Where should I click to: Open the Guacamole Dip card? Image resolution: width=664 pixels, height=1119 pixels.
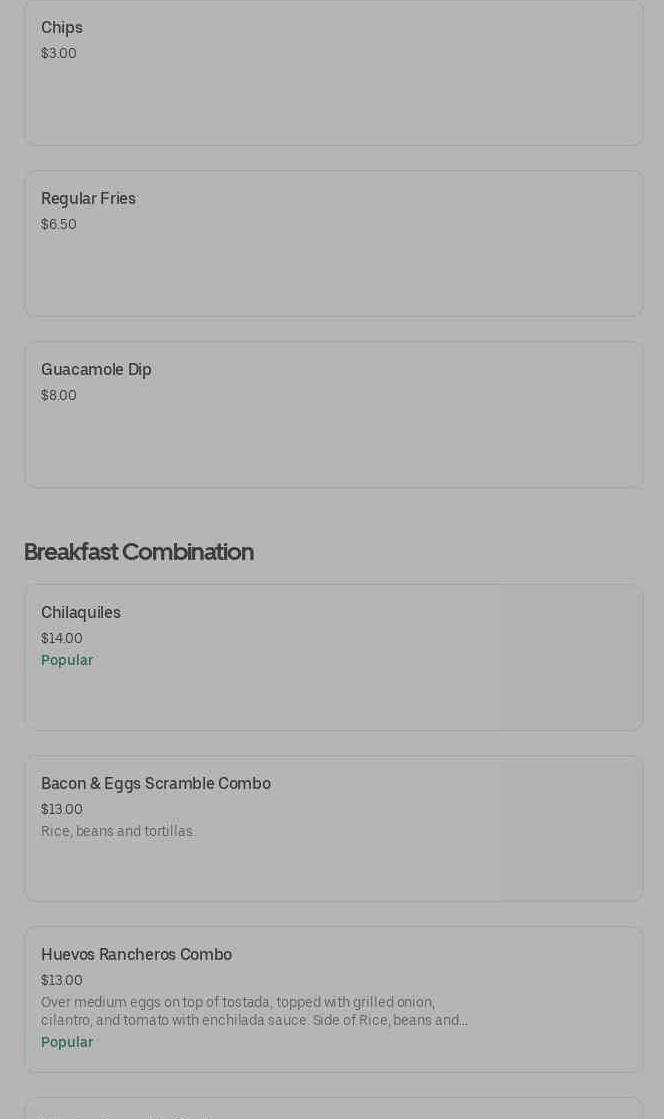[333, 414]
